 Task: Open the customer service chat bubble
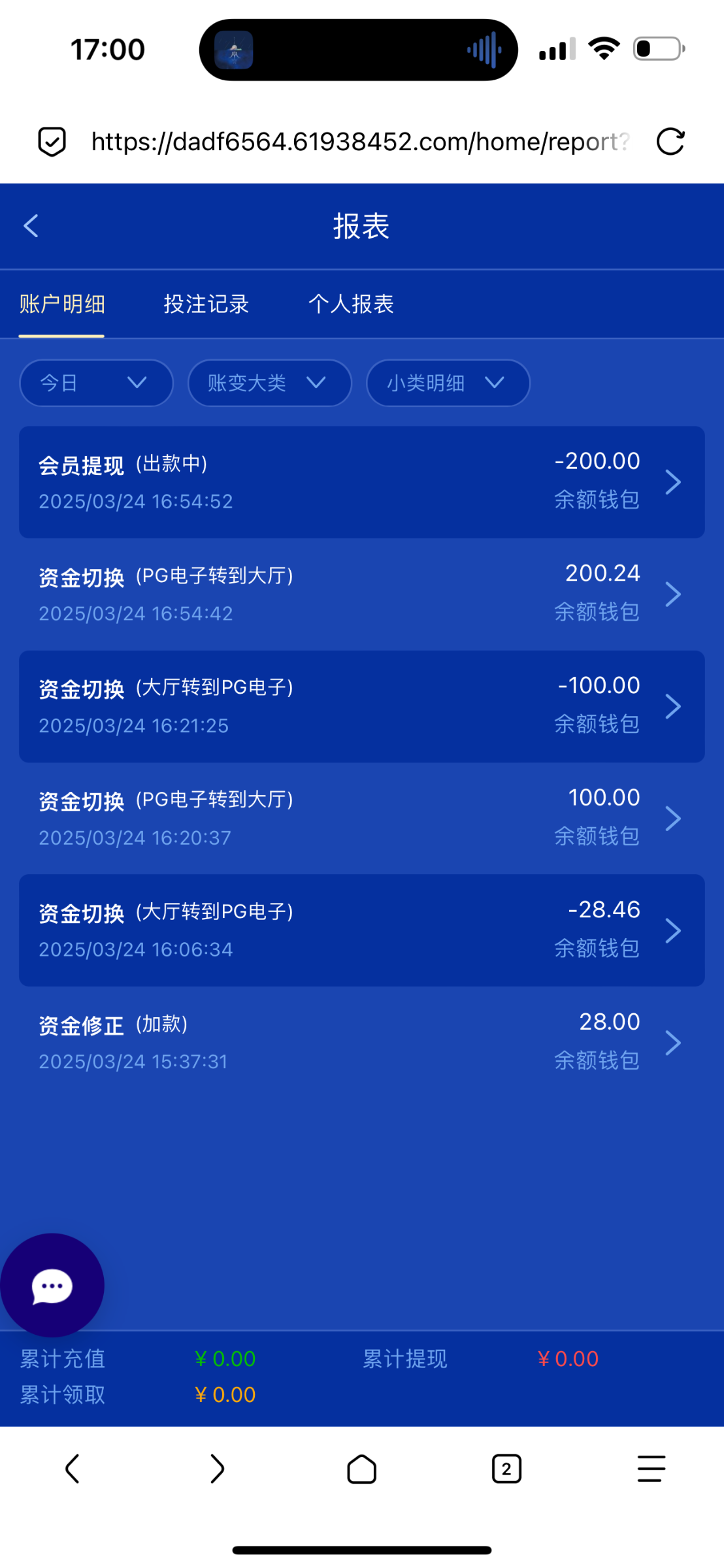pos(52,1285)
